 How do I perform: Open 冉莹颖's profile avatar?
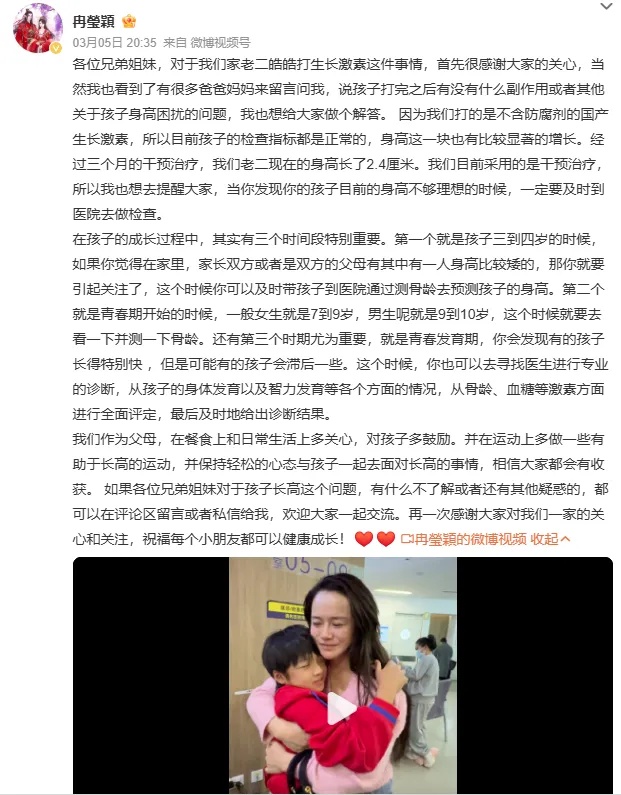(x=38, y=27)
